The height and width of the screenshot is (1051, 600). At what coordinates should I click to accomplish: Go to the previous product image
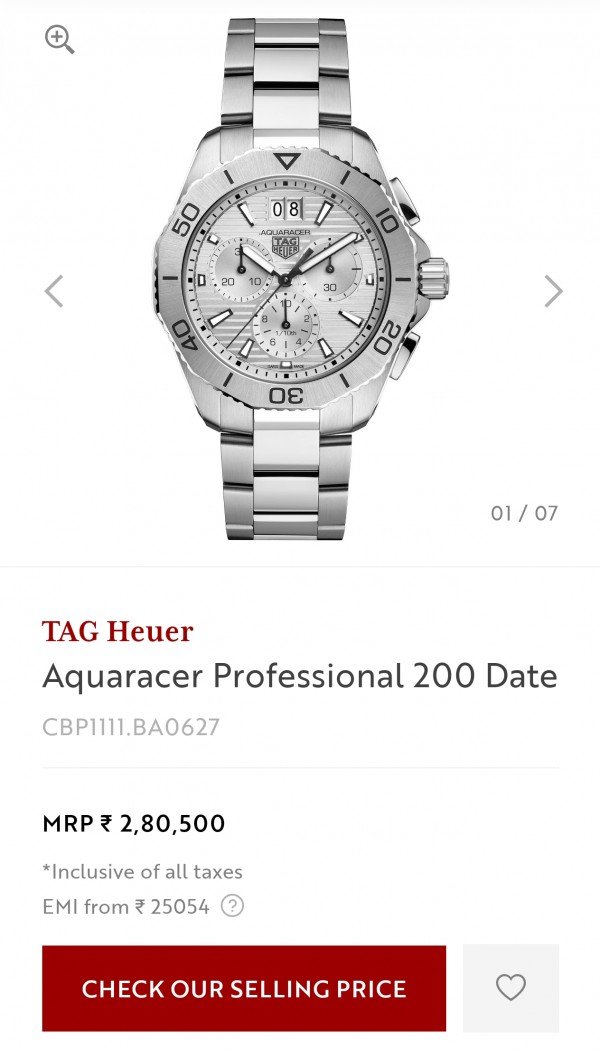click(x=54, y=291)
